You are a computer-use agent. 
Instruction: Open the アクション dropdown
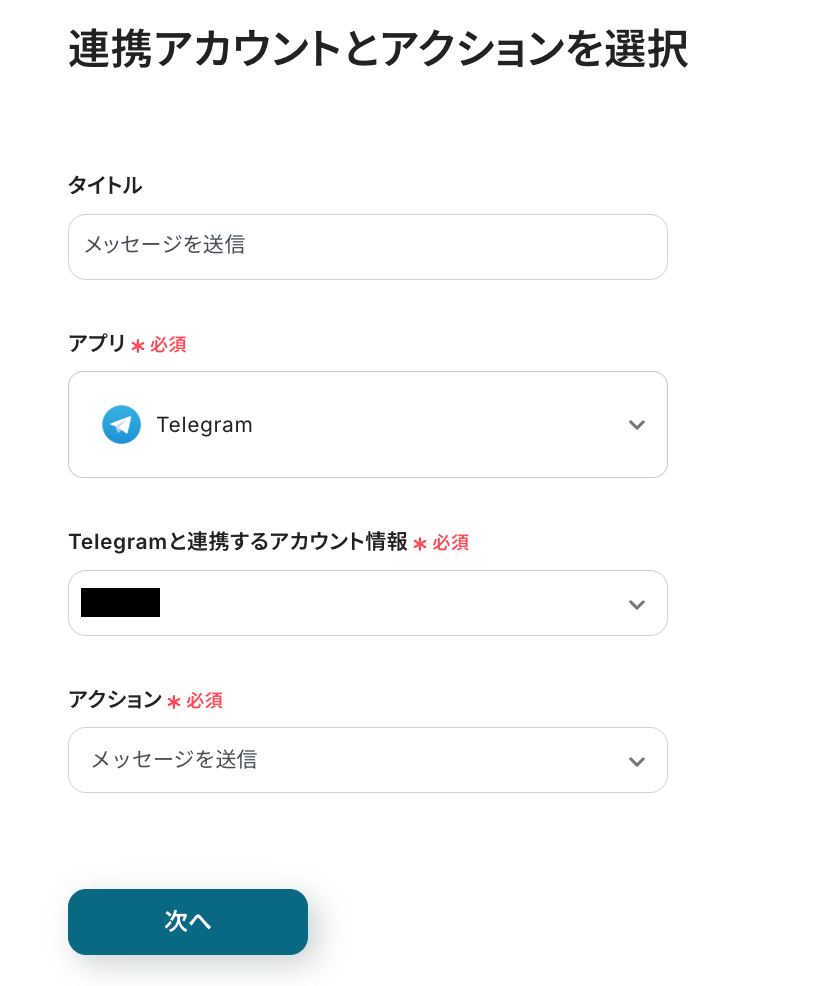click(367, 760)
